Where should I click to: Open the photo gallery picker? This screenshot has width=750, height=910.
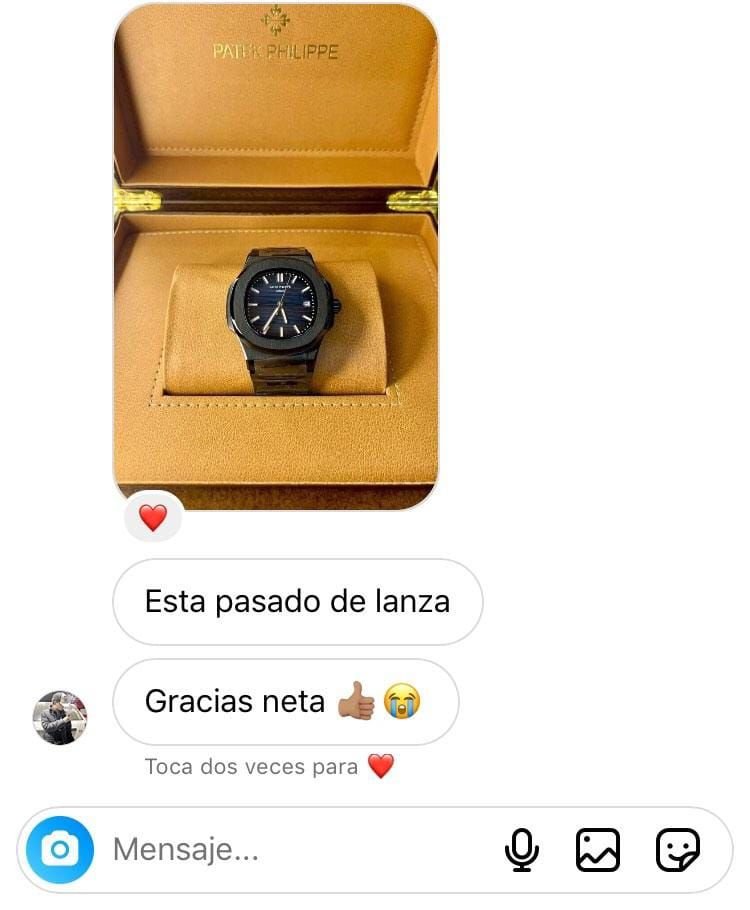click(598, 850)
